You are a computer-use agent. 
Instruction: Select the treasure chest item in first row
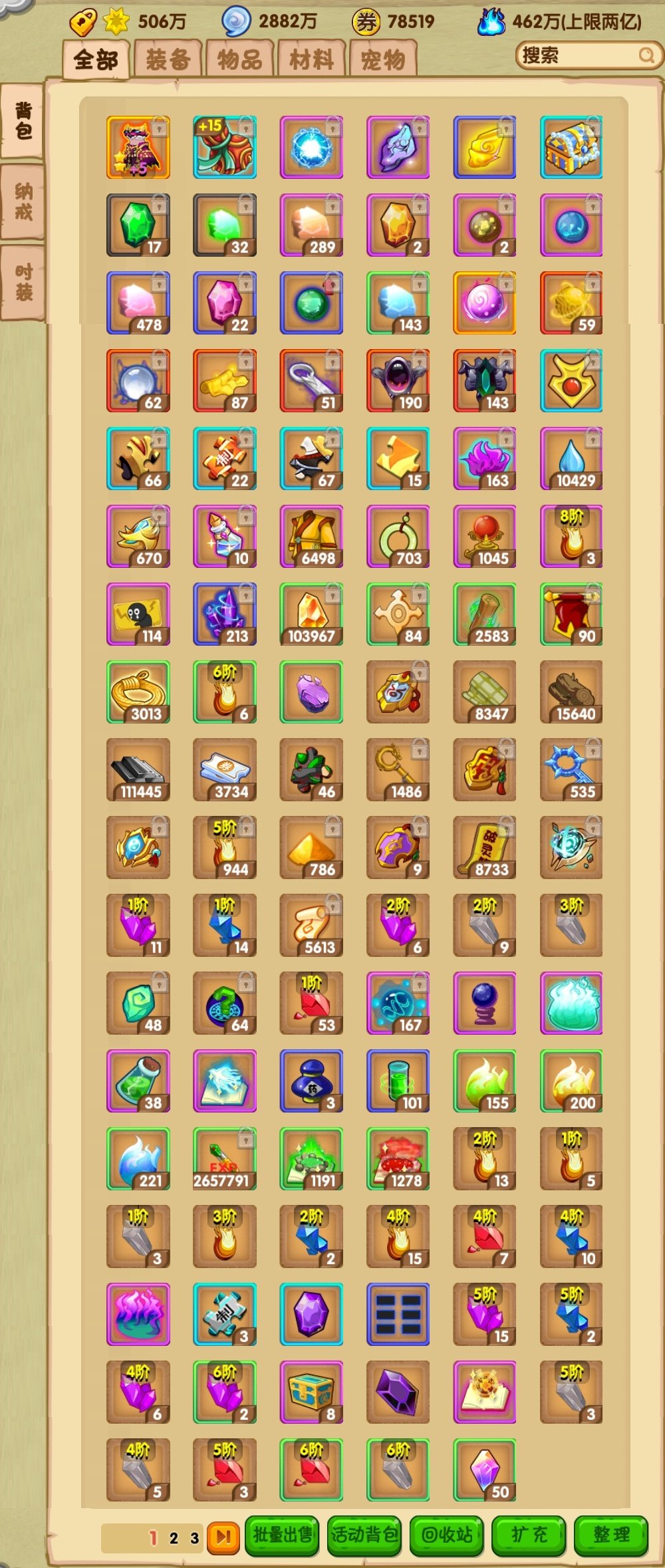pos(571,147)
